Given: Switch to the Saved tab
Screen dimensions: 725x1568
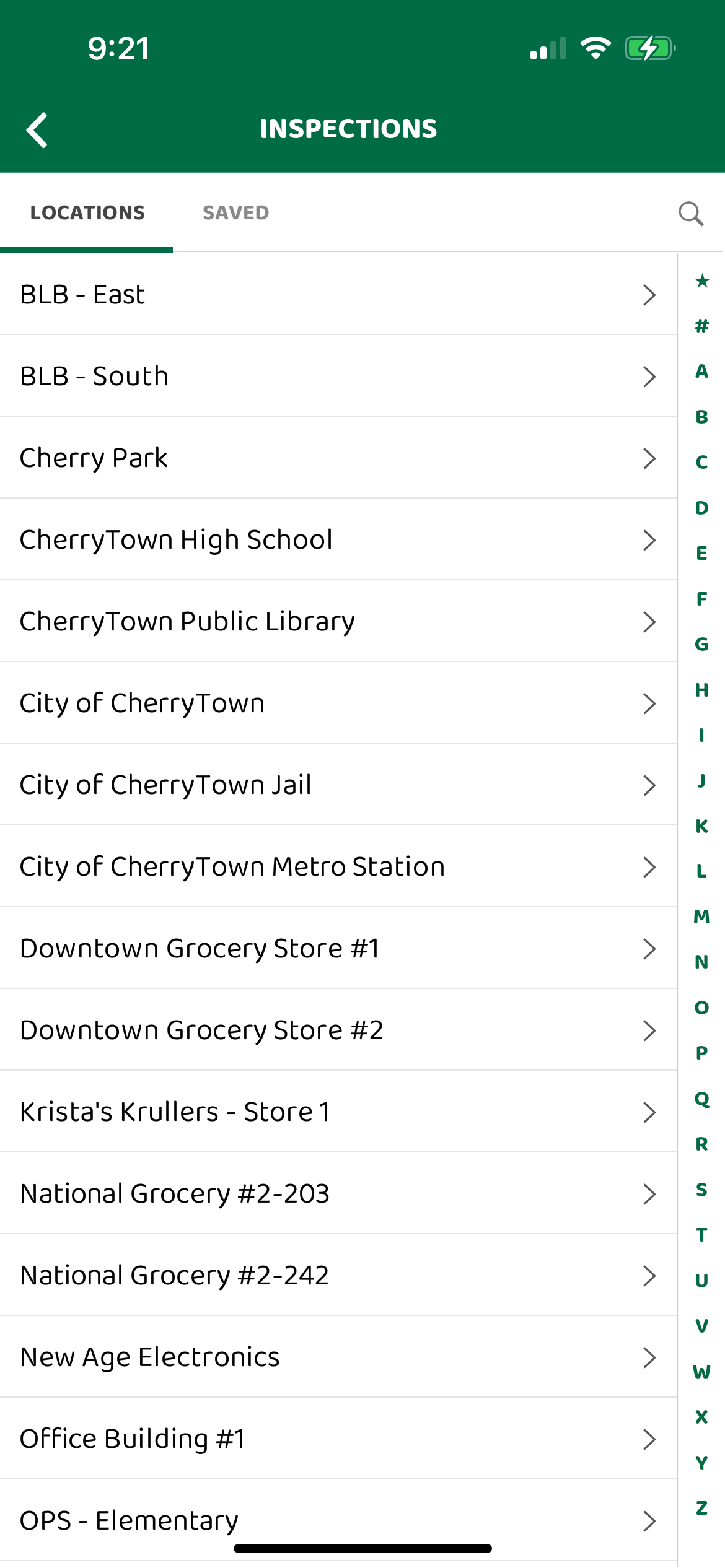Looking at the screenshot, I should click(236, 212).
